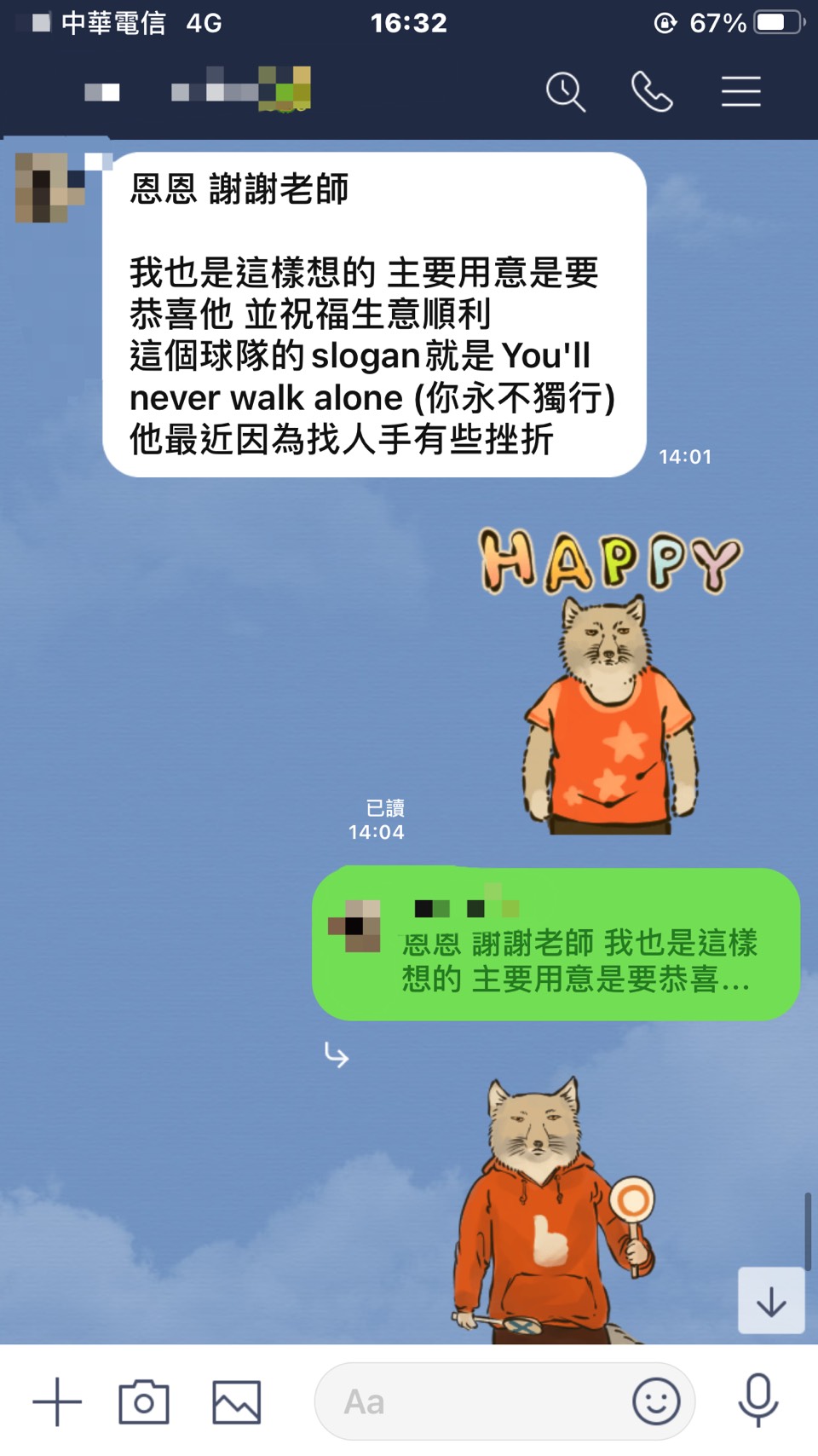The image size is (818, 1456).
Task: Jump to the latest message
Action: click(771, 1302)
